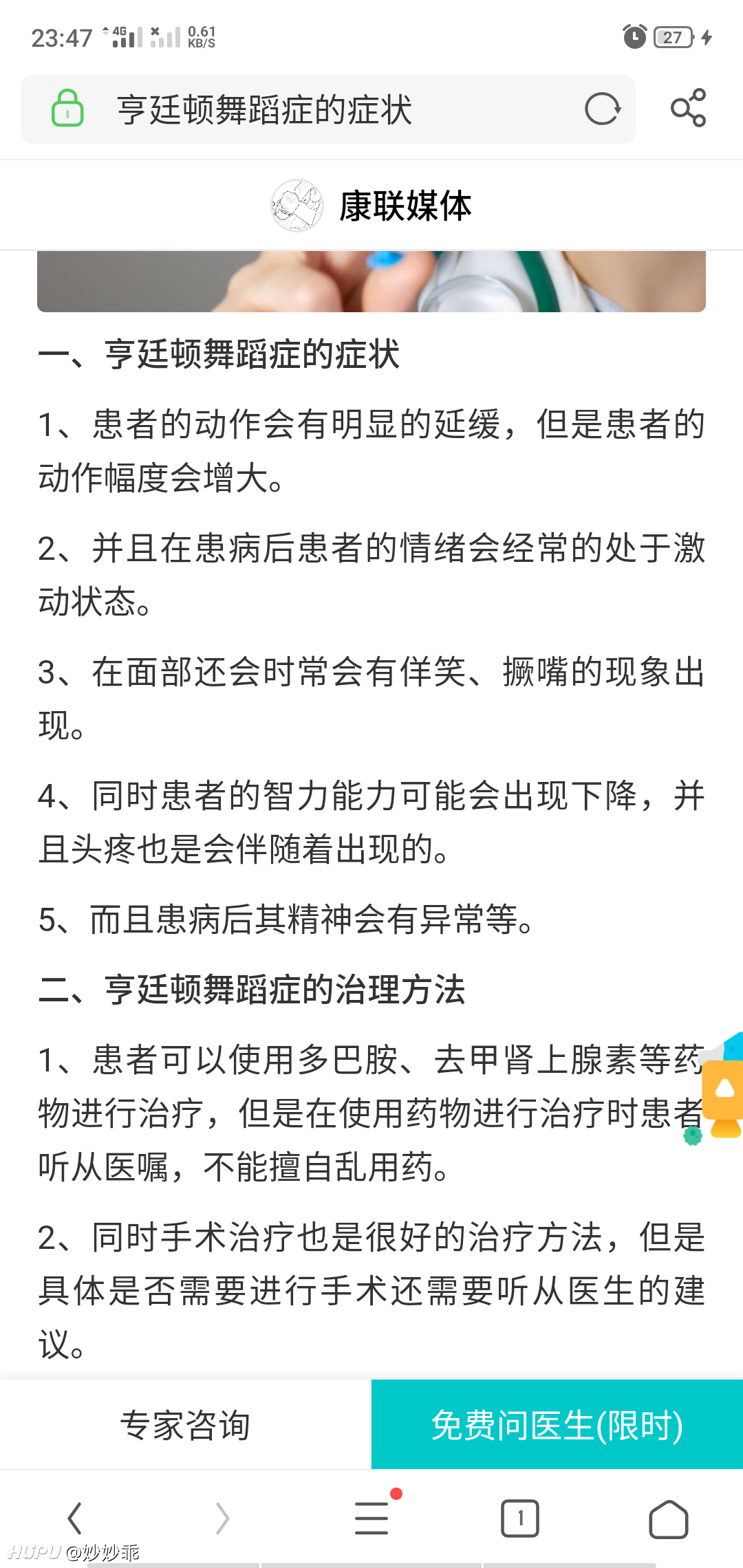This screenshot has width=743, height=1568.
Task: Open the site security lock icon
Action: click(67, 108)
